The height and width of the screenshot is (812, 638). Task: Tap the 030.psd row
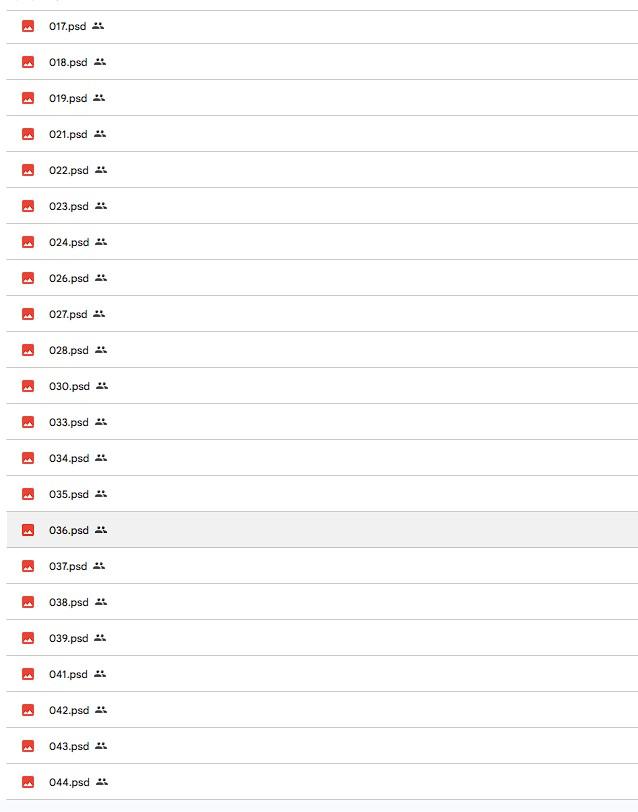(x=68, y=386)
